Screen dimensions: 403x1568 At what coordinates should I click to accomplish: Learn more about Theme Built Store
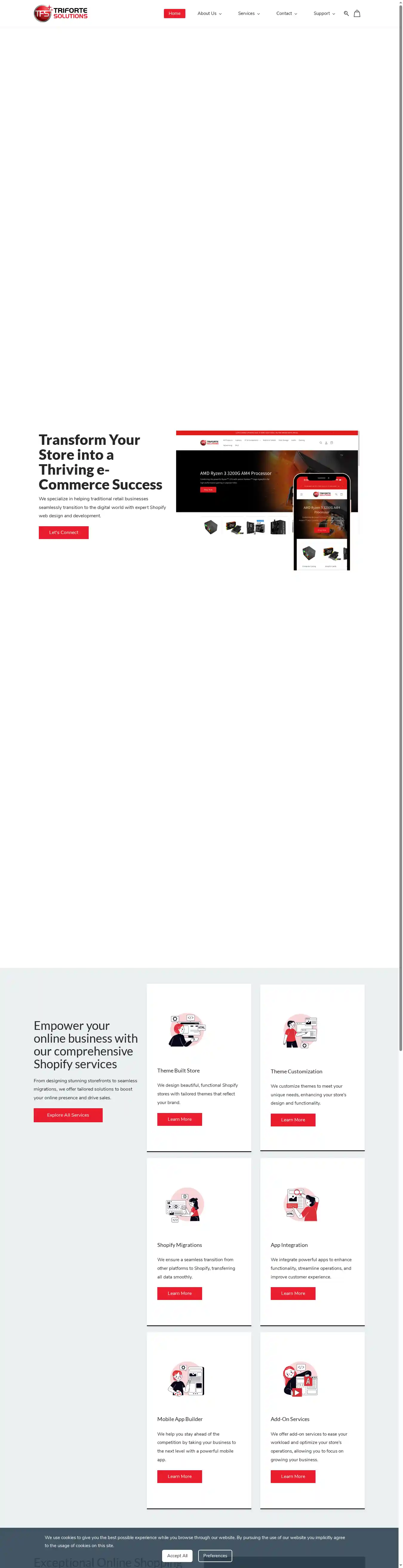(x=179, y=1119)
